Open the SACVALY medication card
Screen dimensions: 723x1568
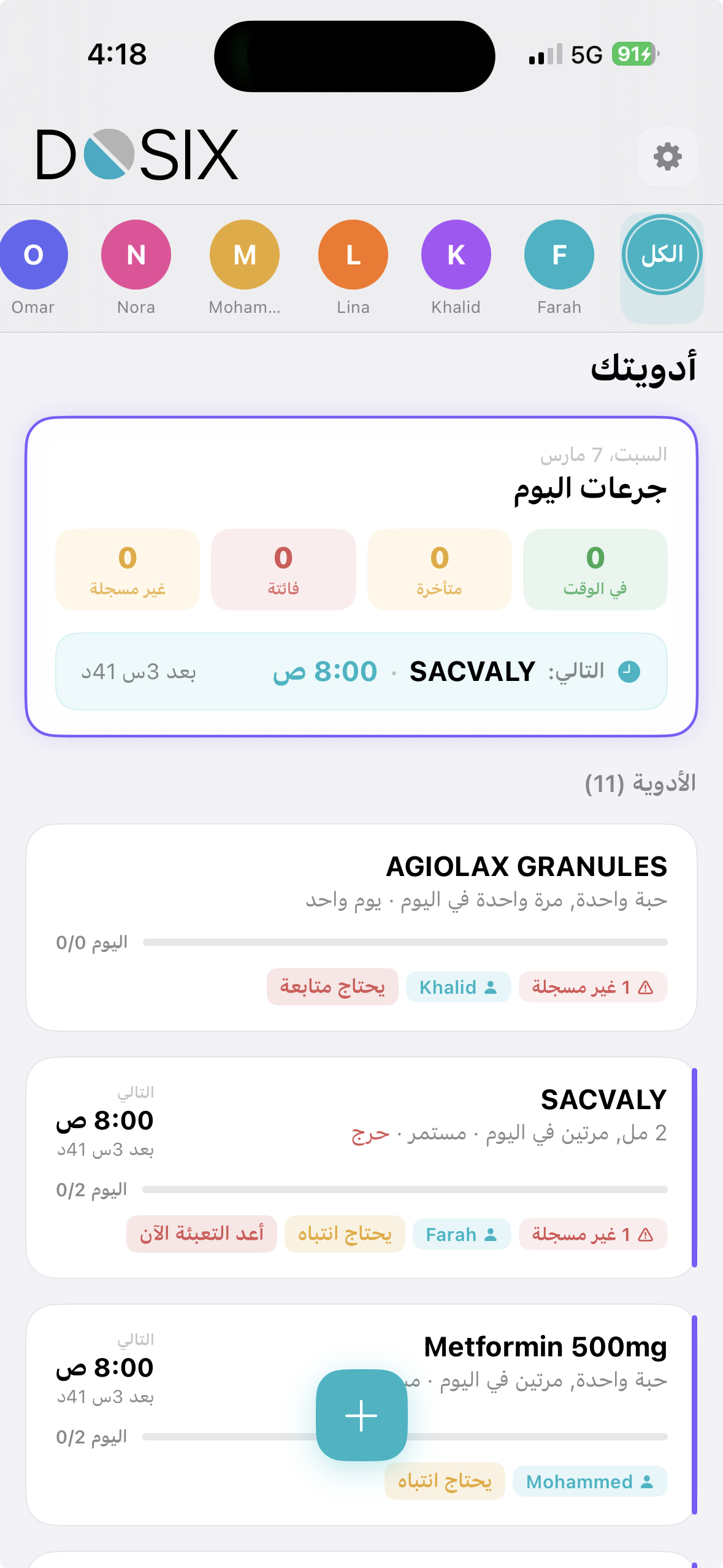pos(361,1129)
